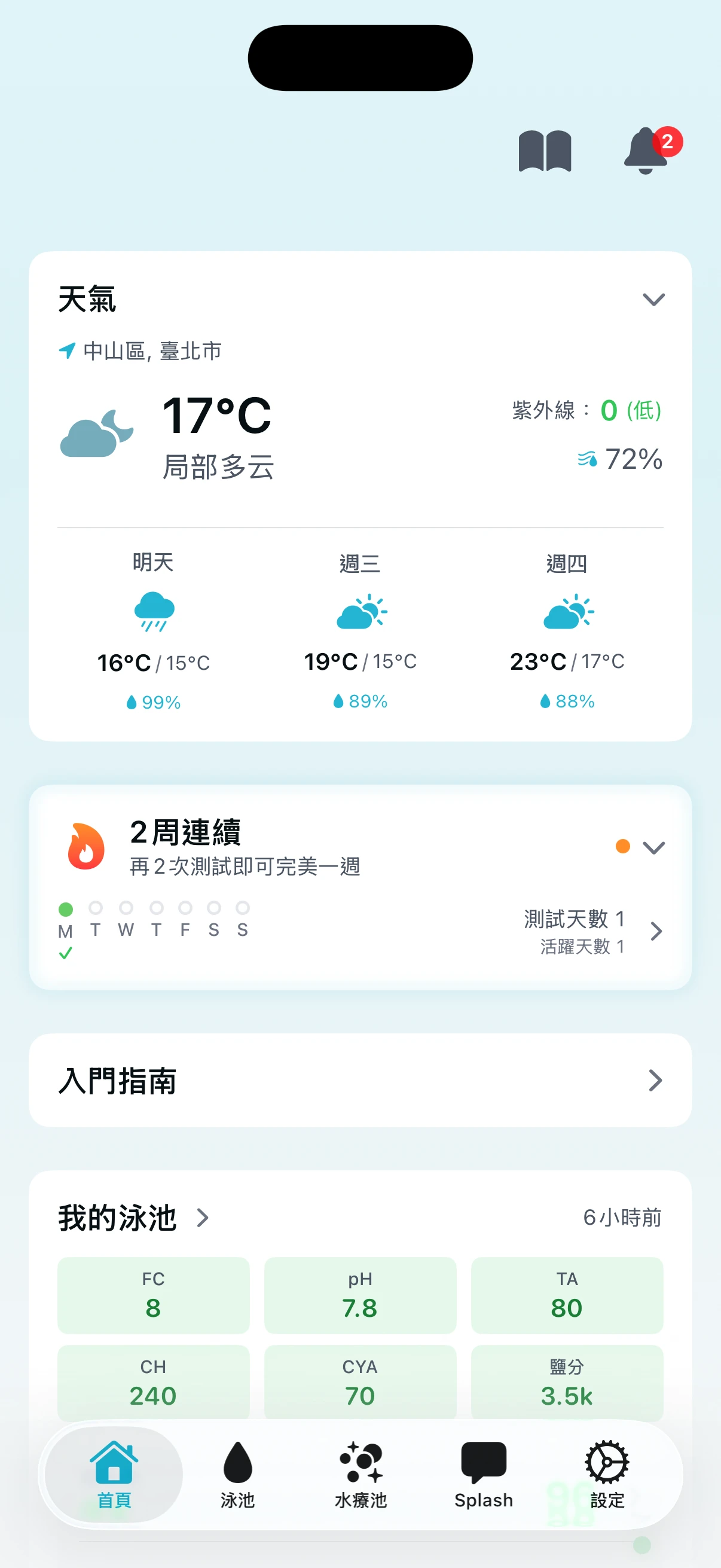Toggle Tuesday's empty streak circle
The height and width of the screenshot is (1568, 721).
pos(96,907)
